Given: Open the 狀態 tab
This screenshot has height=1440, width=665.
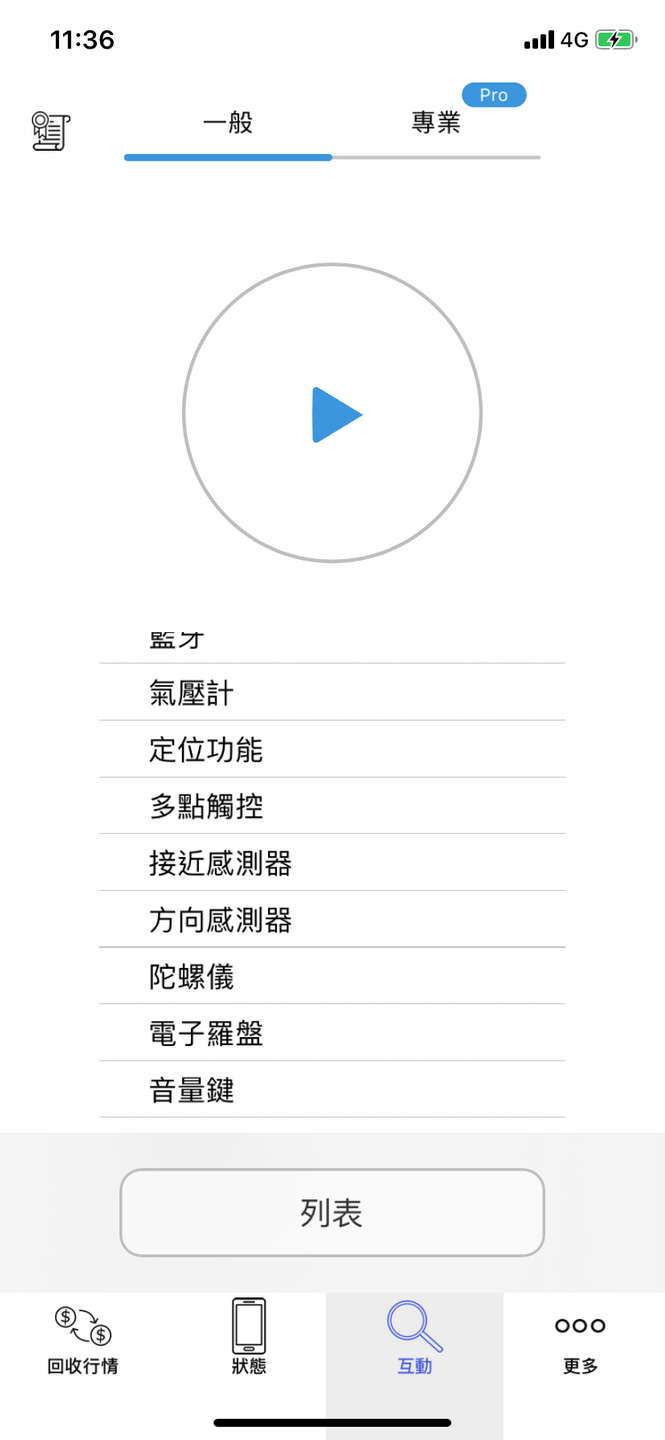Looking at the screenshot, I should click(249, 1338).
